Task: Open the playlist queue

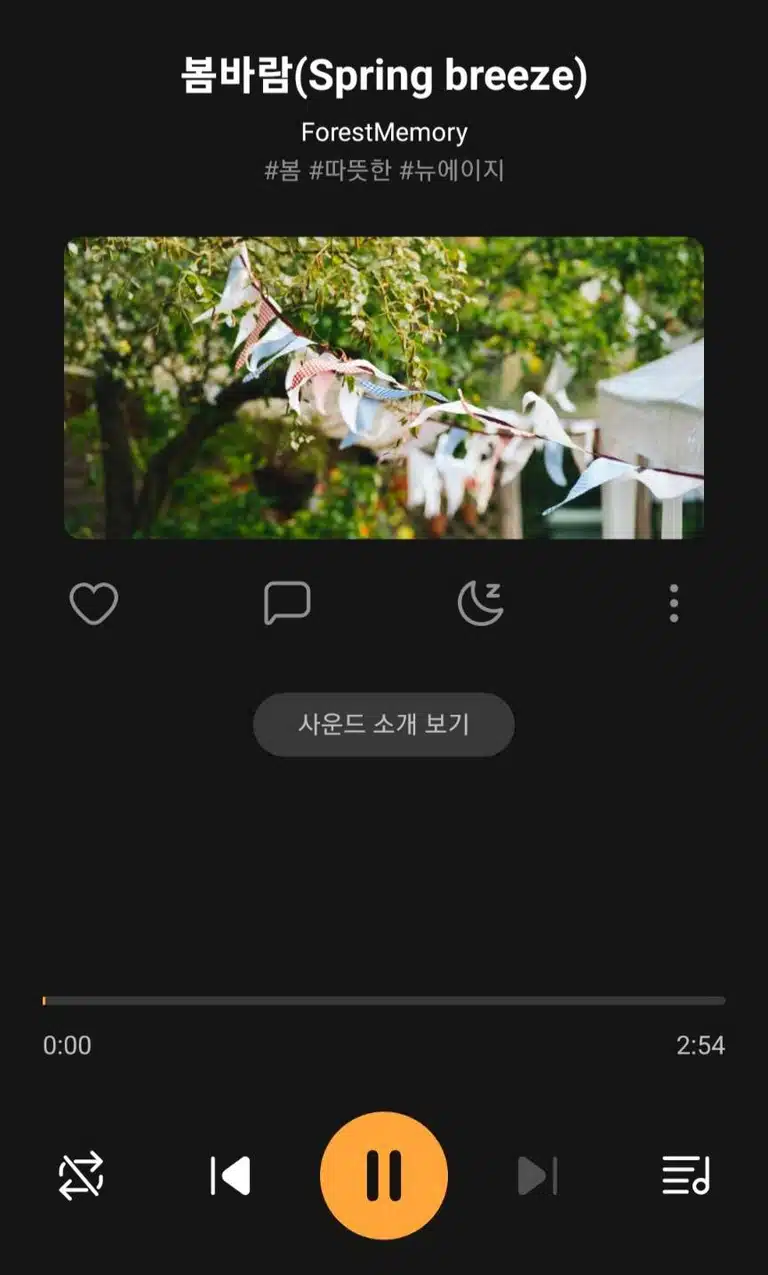Action: tap(686, 1176)
